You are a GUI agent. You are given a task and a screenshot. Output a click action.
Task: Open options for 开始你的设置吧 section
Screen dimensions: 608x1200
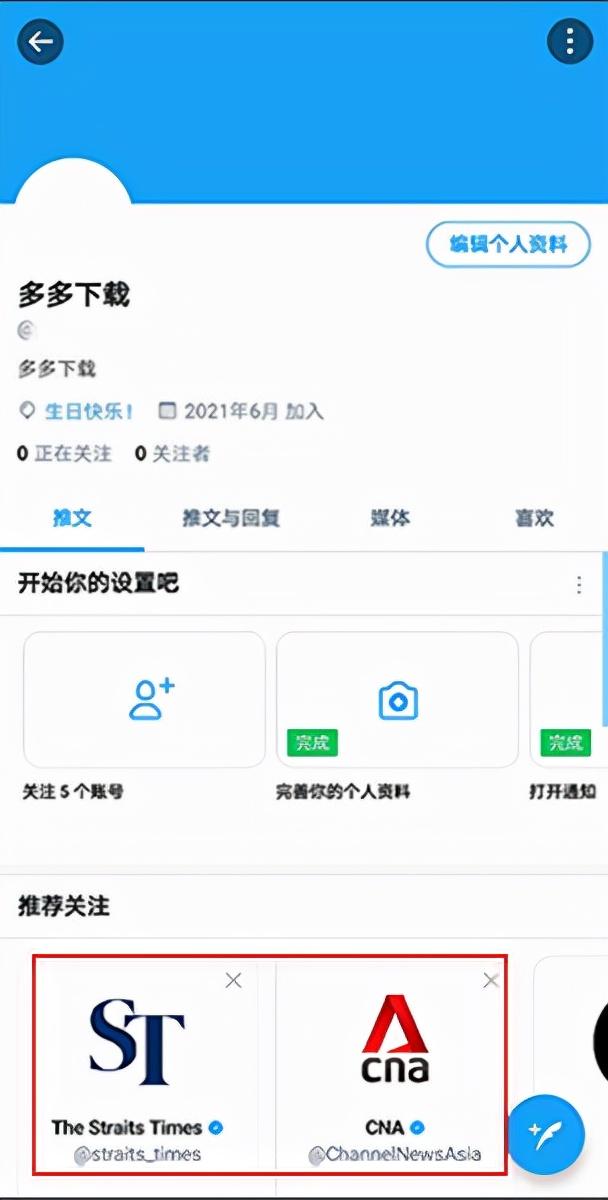[x=579, y=586]
